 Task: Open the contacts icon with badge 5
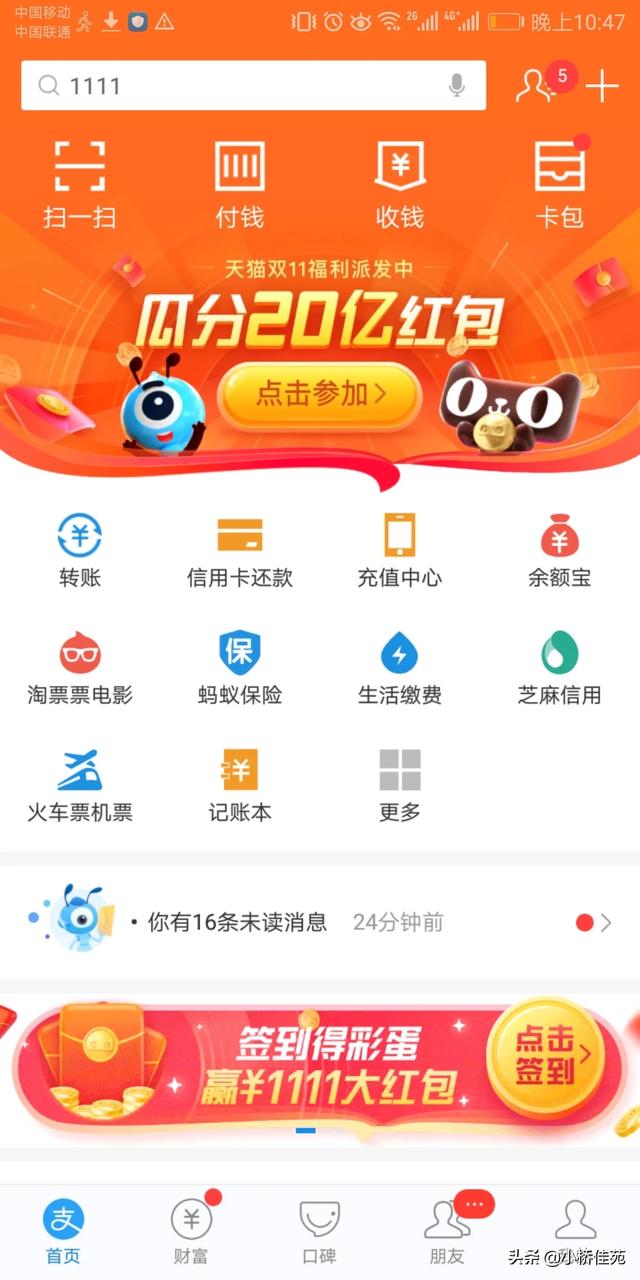(x=536, y=86)
